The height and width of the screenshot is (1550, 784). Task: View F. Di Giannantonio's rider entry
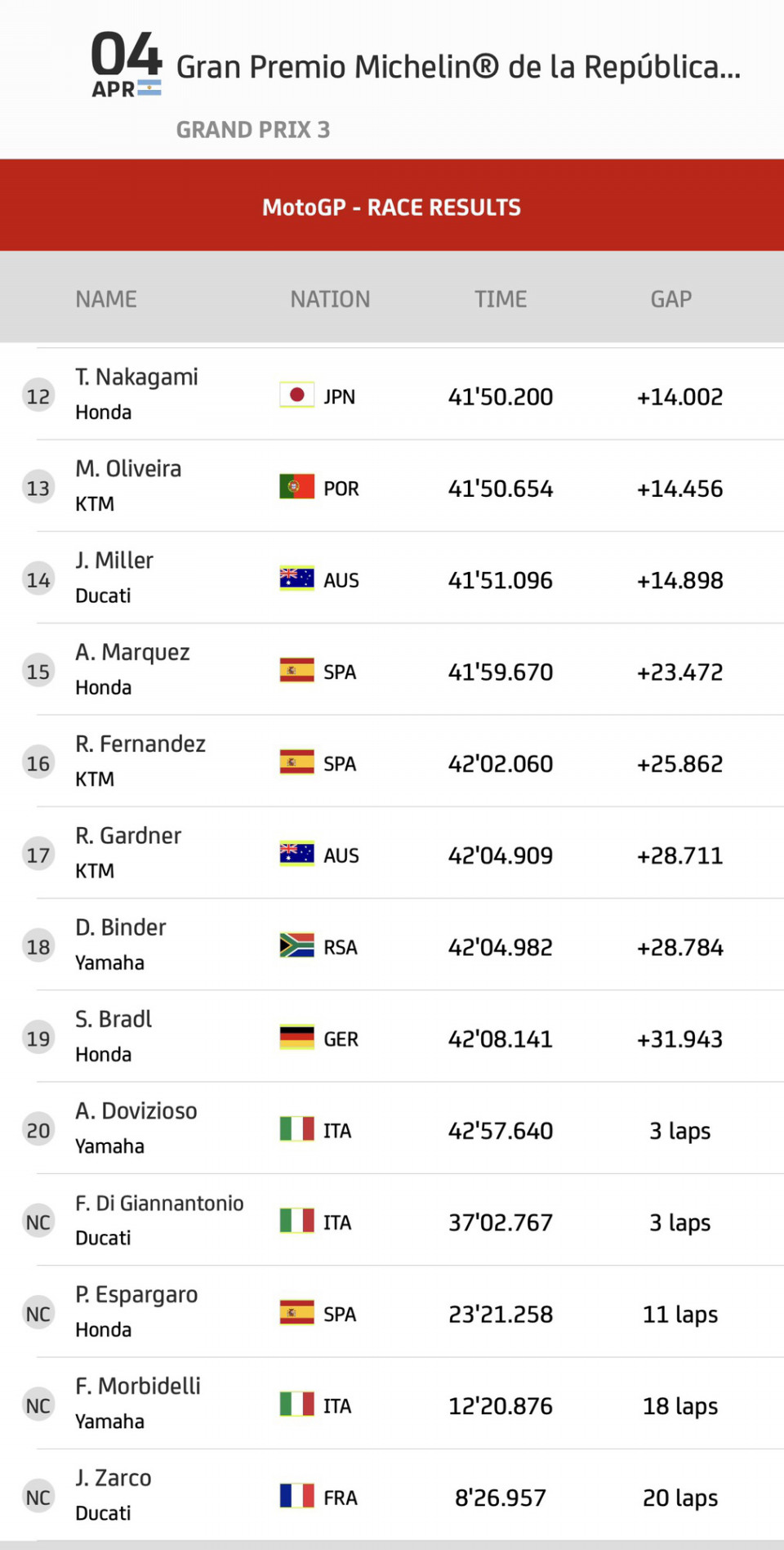coord(392,1221)
